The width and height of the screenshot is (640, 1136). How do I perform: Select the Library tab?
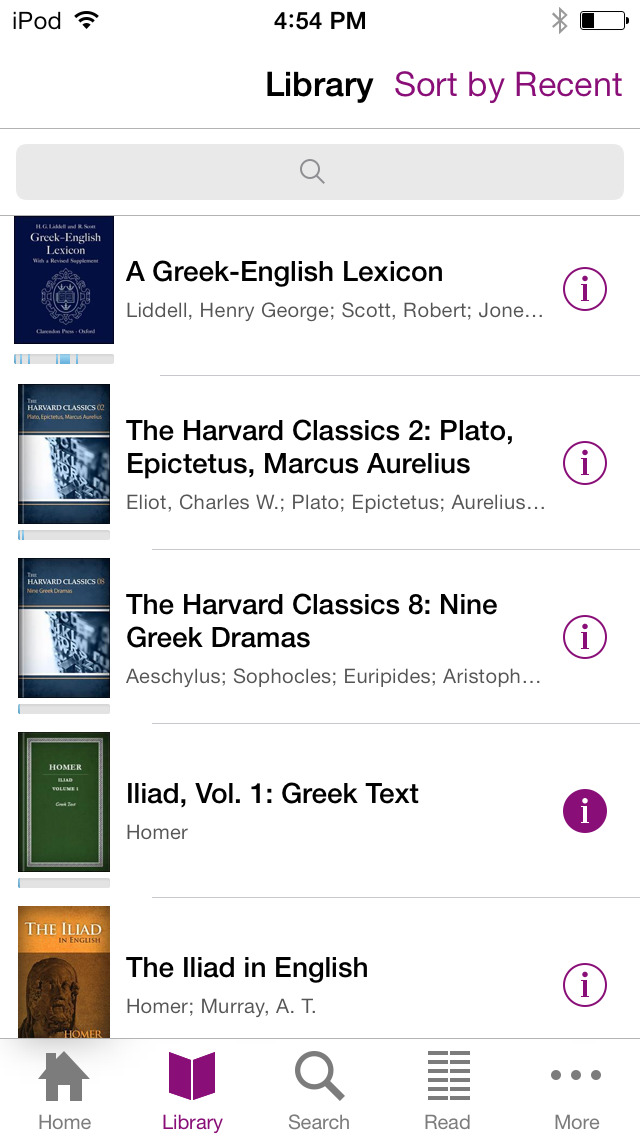tap(192, 1091)
